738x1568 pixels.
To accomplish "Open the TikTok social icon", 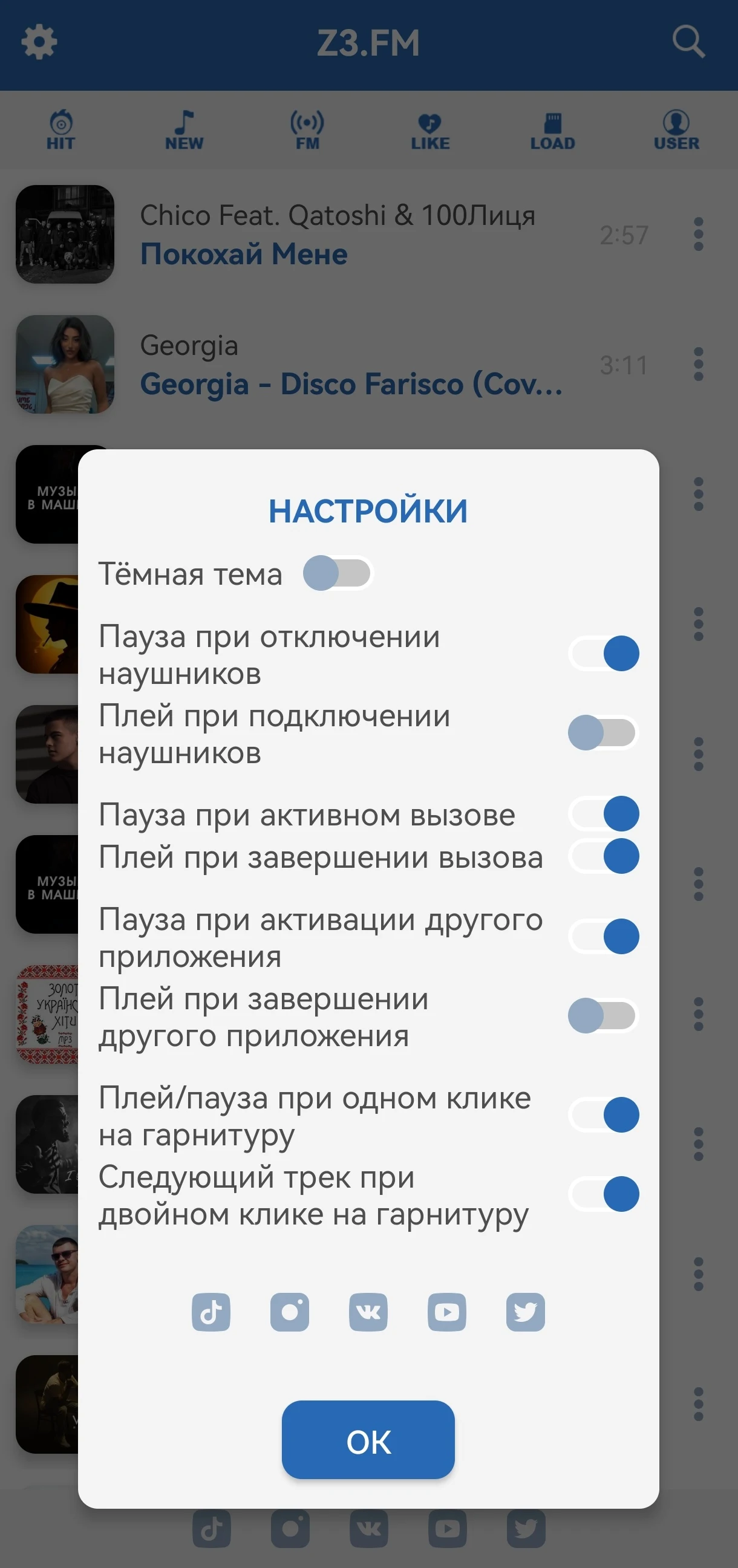I will point(211,1312).
